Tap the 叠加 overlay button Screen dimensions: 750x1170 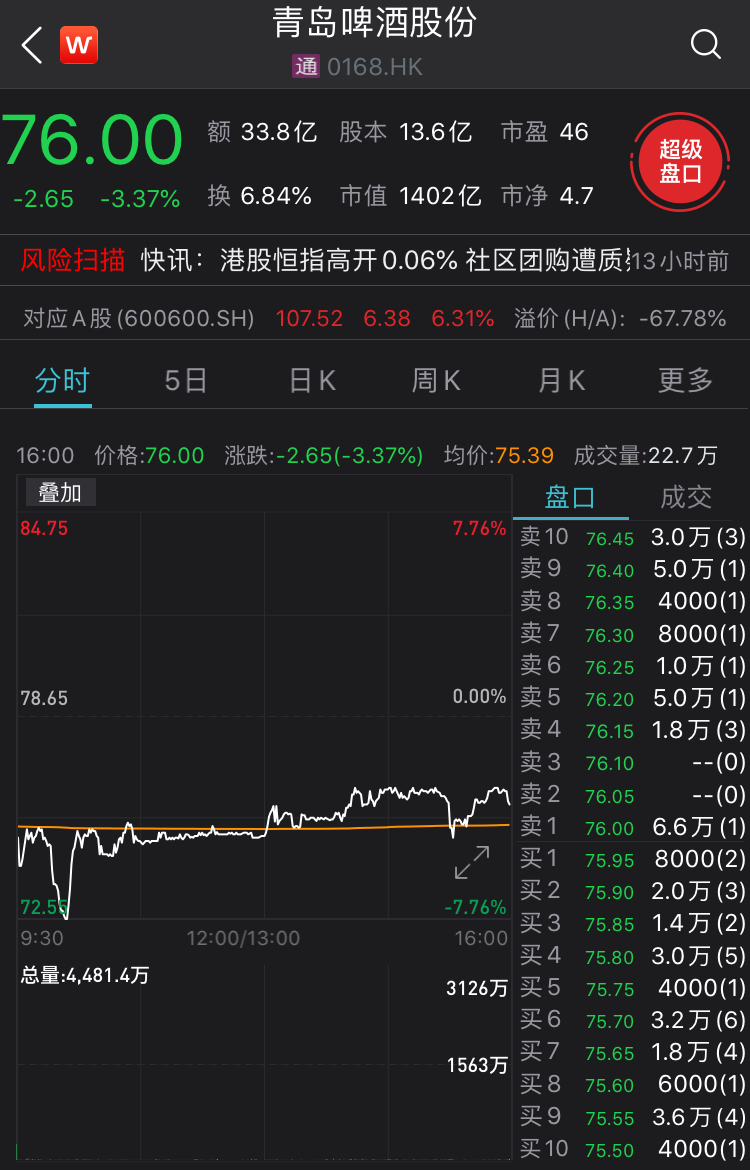tap(59, 492)
